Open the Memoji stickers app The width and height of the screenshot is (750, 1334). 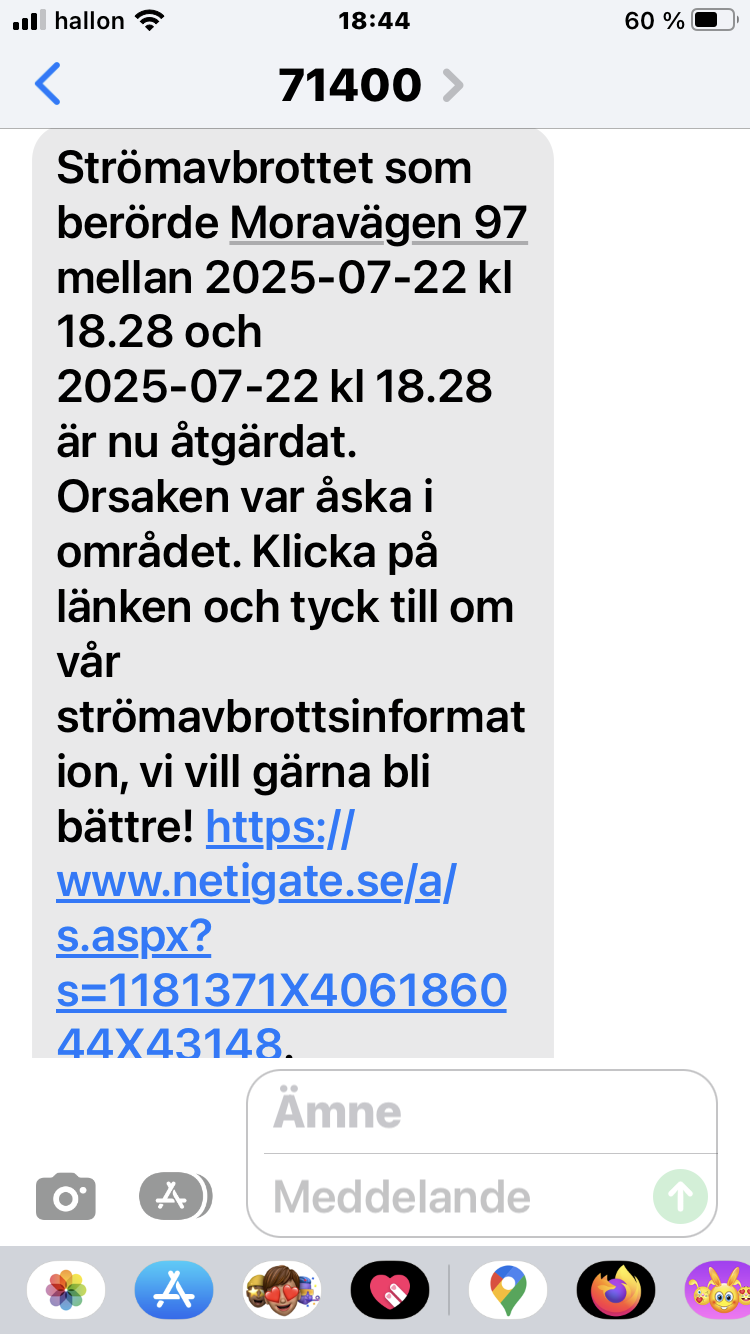point(282,1290)
